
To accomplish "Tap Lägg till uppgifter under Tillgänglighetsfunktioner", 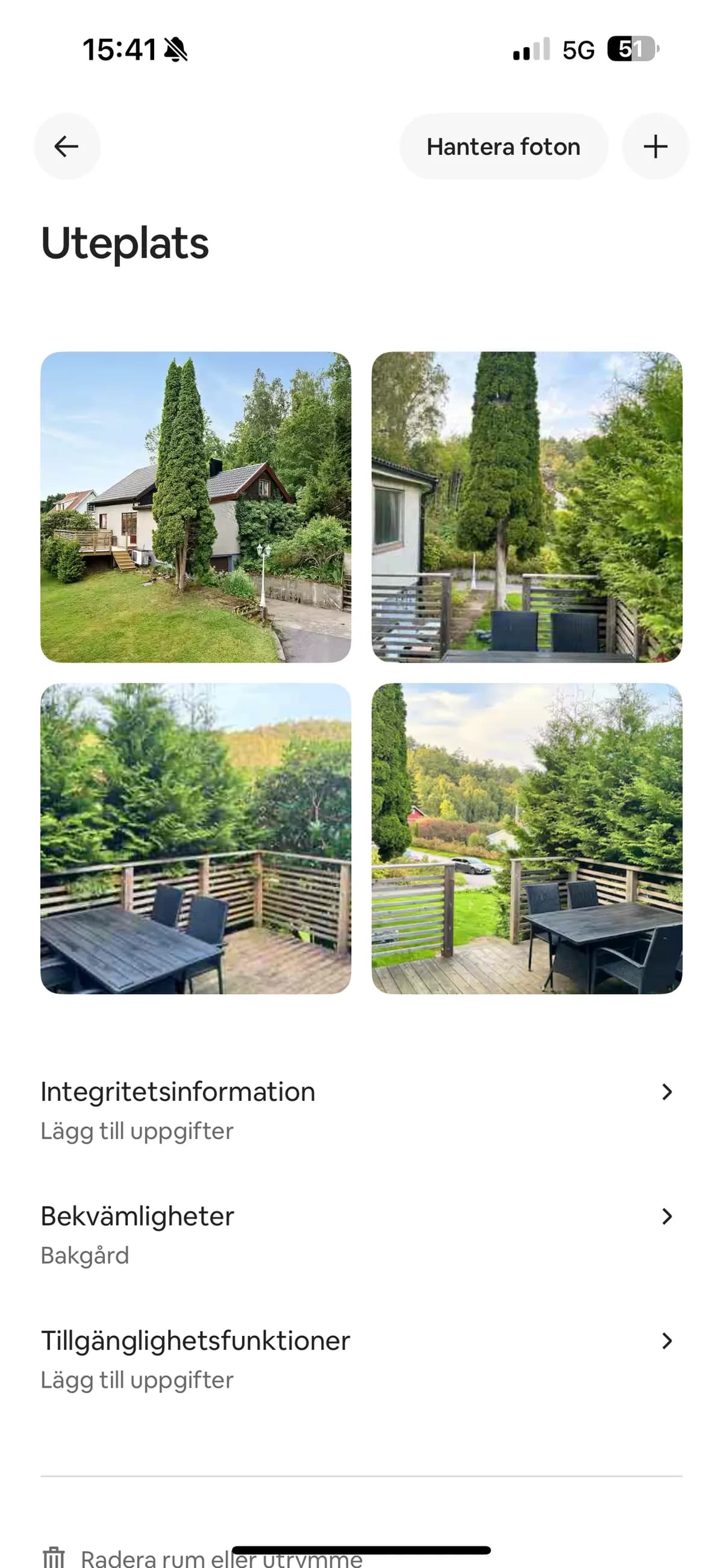I will pos(136,1380).
